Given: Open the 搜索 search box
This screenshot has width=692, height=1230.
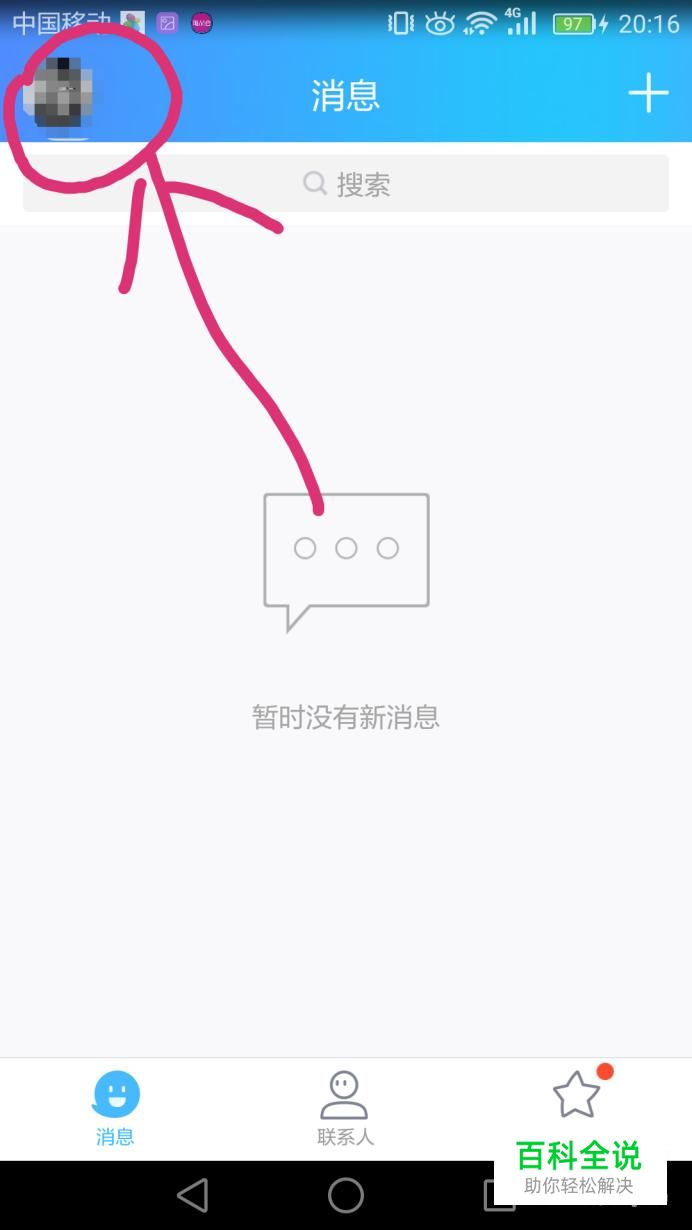Looking at the screenshot, I should [346, 184].
